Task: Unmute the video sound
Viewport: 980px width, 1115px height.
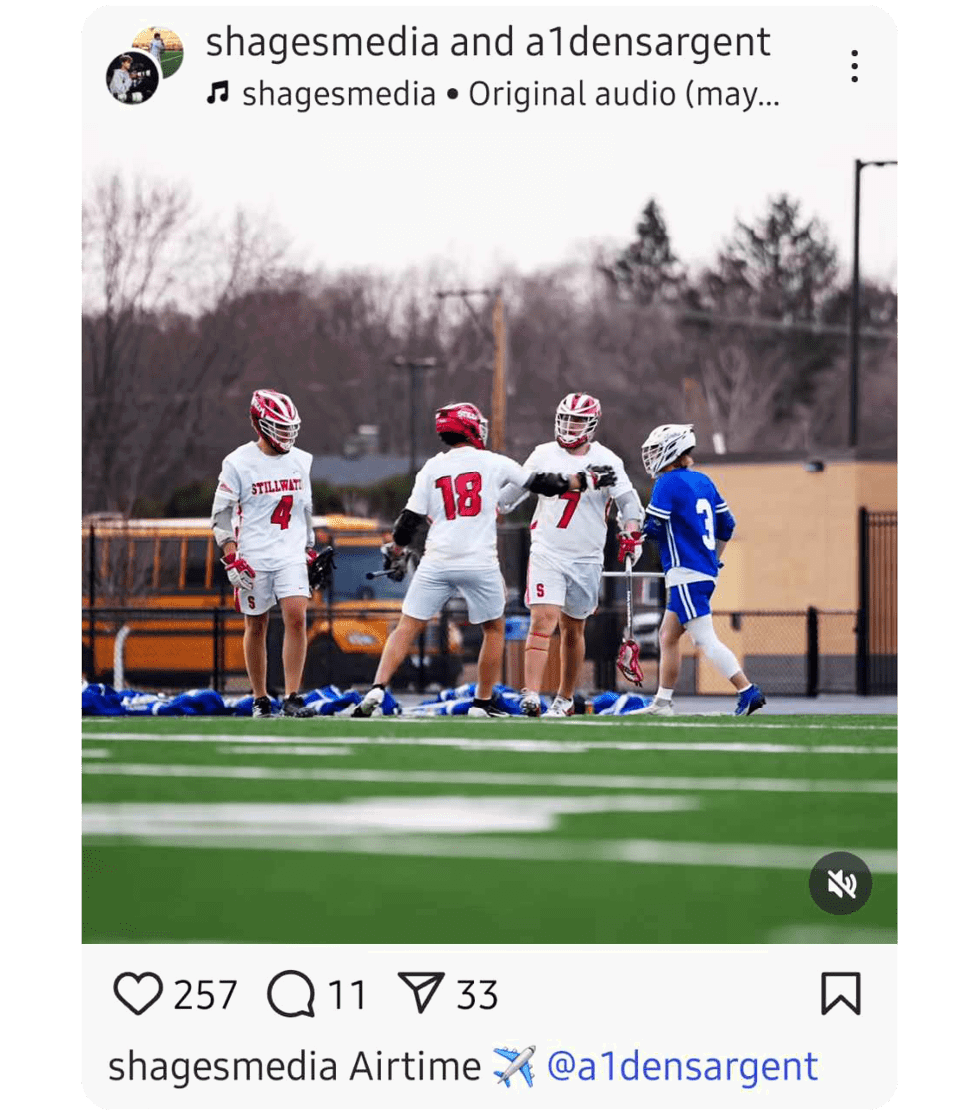Action: [x=840, y=884]
